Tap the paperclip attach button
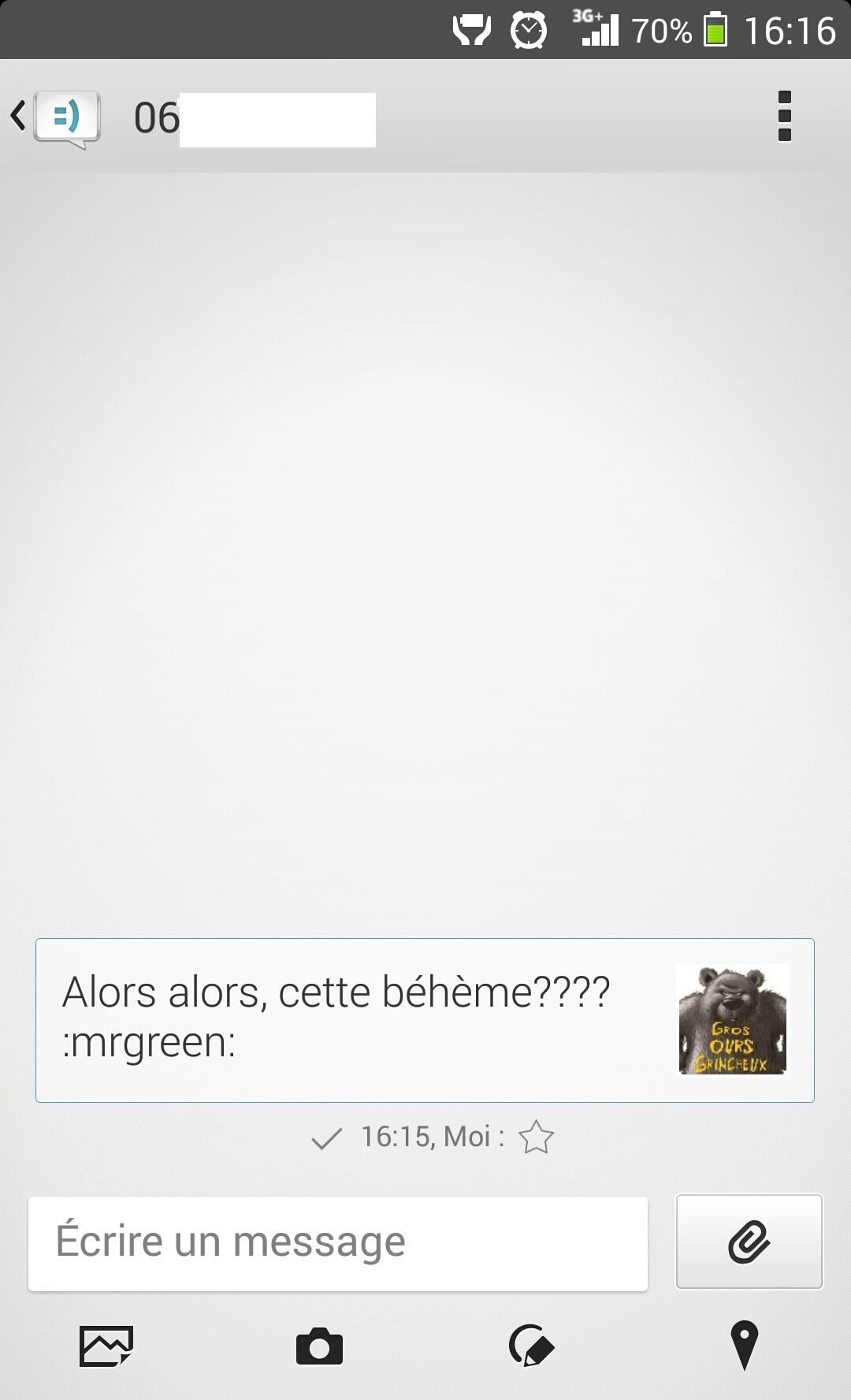Viewport: 851px width, 1400px height. (x=749, y=1242)
